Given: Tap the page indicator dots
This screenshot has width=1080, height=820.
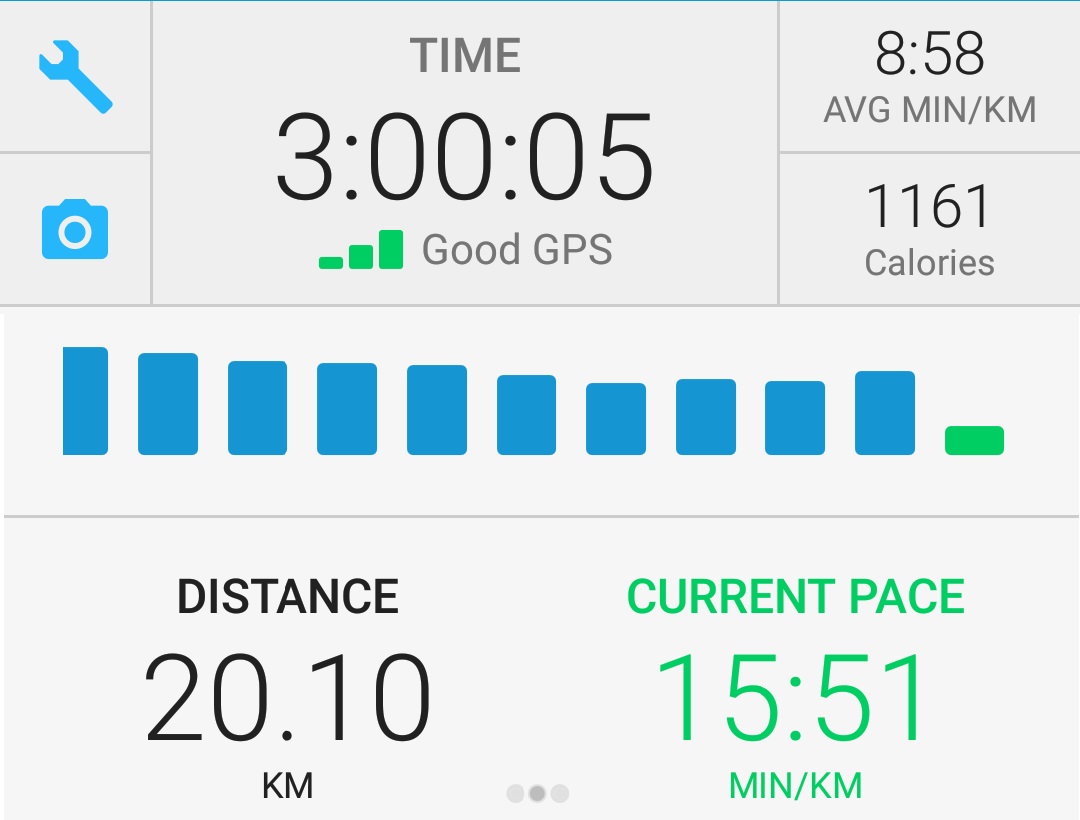Looking at the screenshot, I should pyautogui.click(x=537, y=793).
